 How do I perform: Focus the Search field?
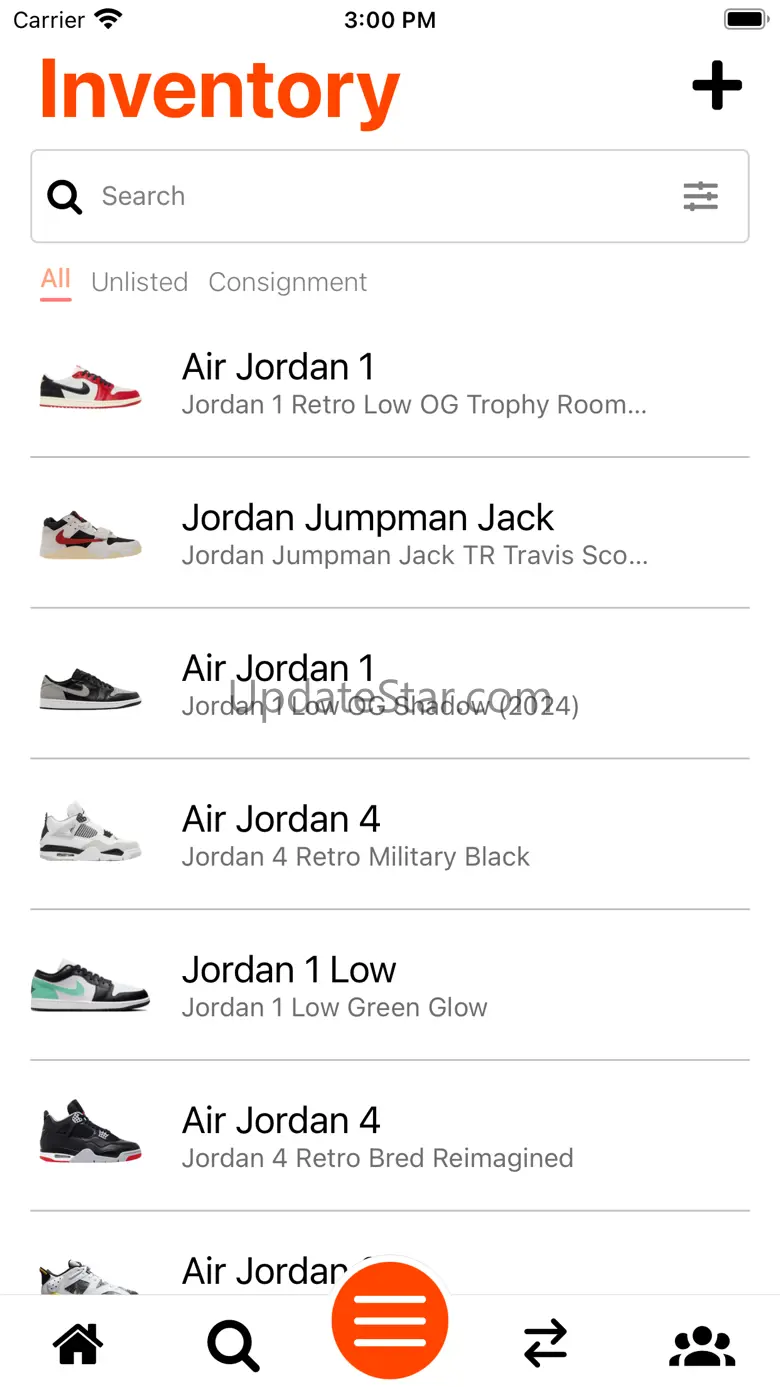tap(380, 196)
